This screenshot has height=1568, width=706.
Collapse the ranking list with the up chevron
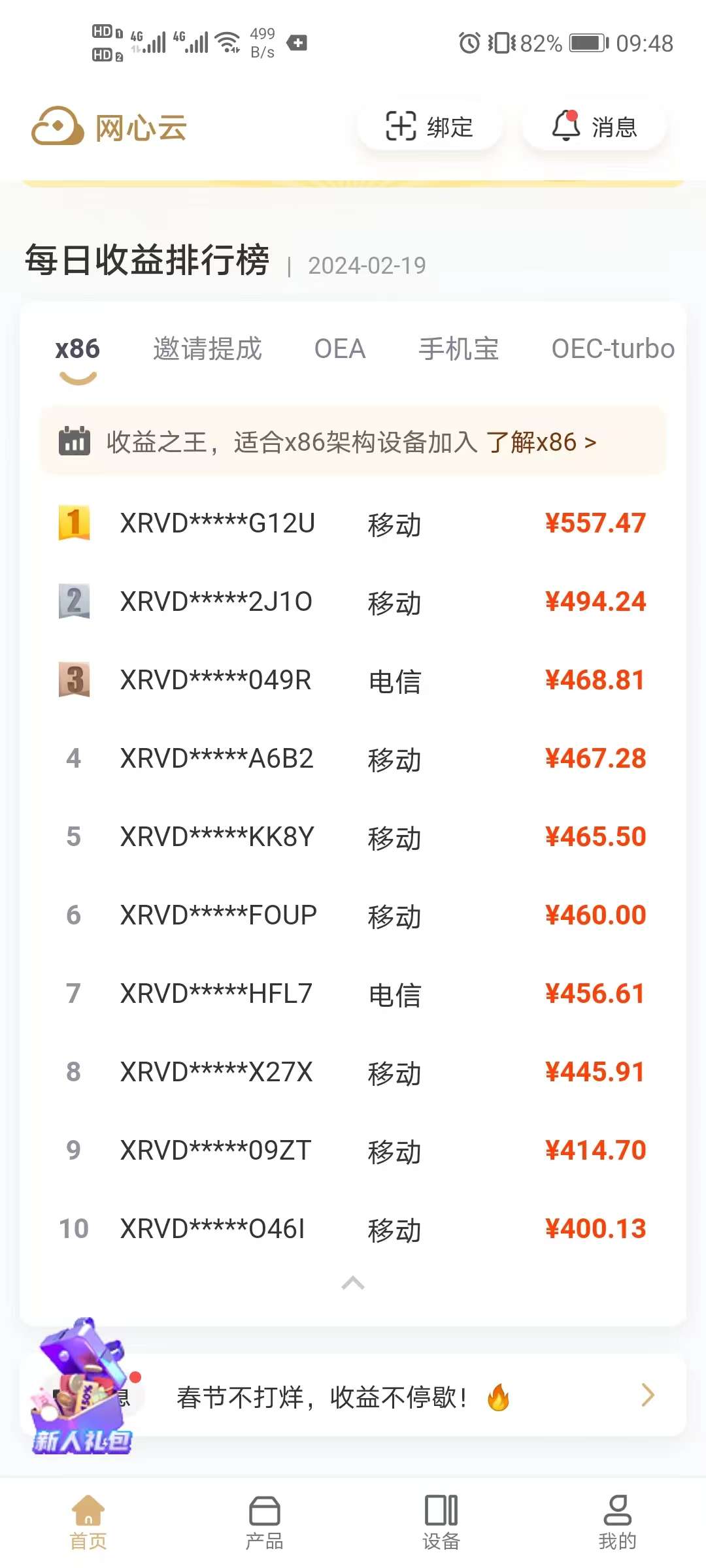pyautogui.click(x=353, y=1283)
